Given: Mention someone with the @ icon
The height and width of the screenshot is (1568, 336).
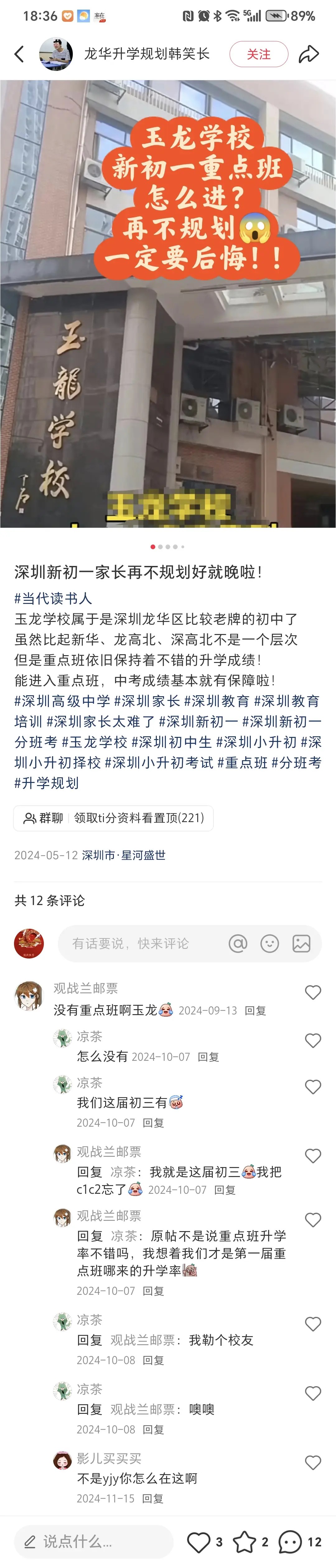Looking at the screenshot, I should (238, 944).
